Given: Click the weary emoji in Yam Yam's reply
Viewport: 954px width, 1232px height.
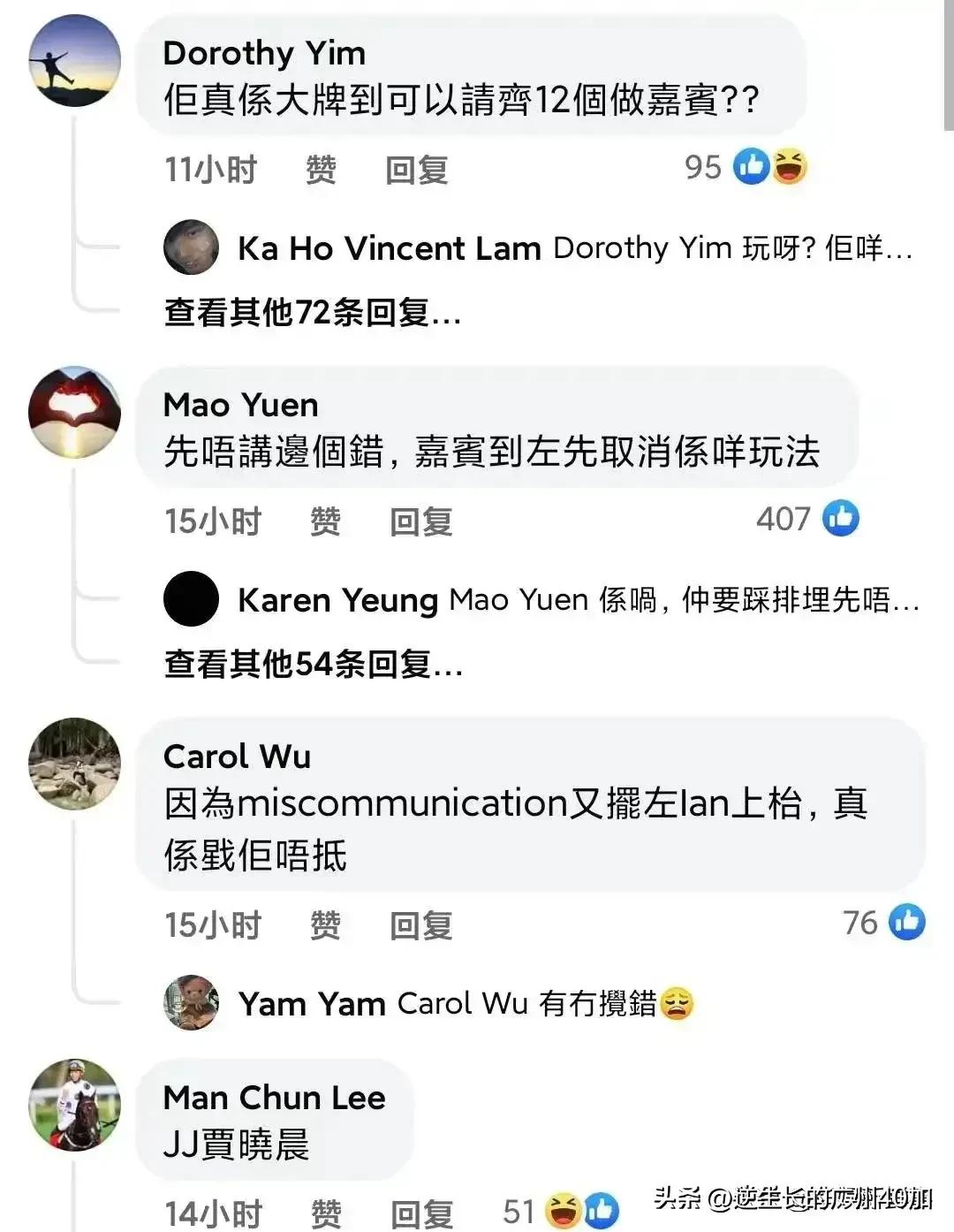Looking at the screenshot, I should point(678,1004).
